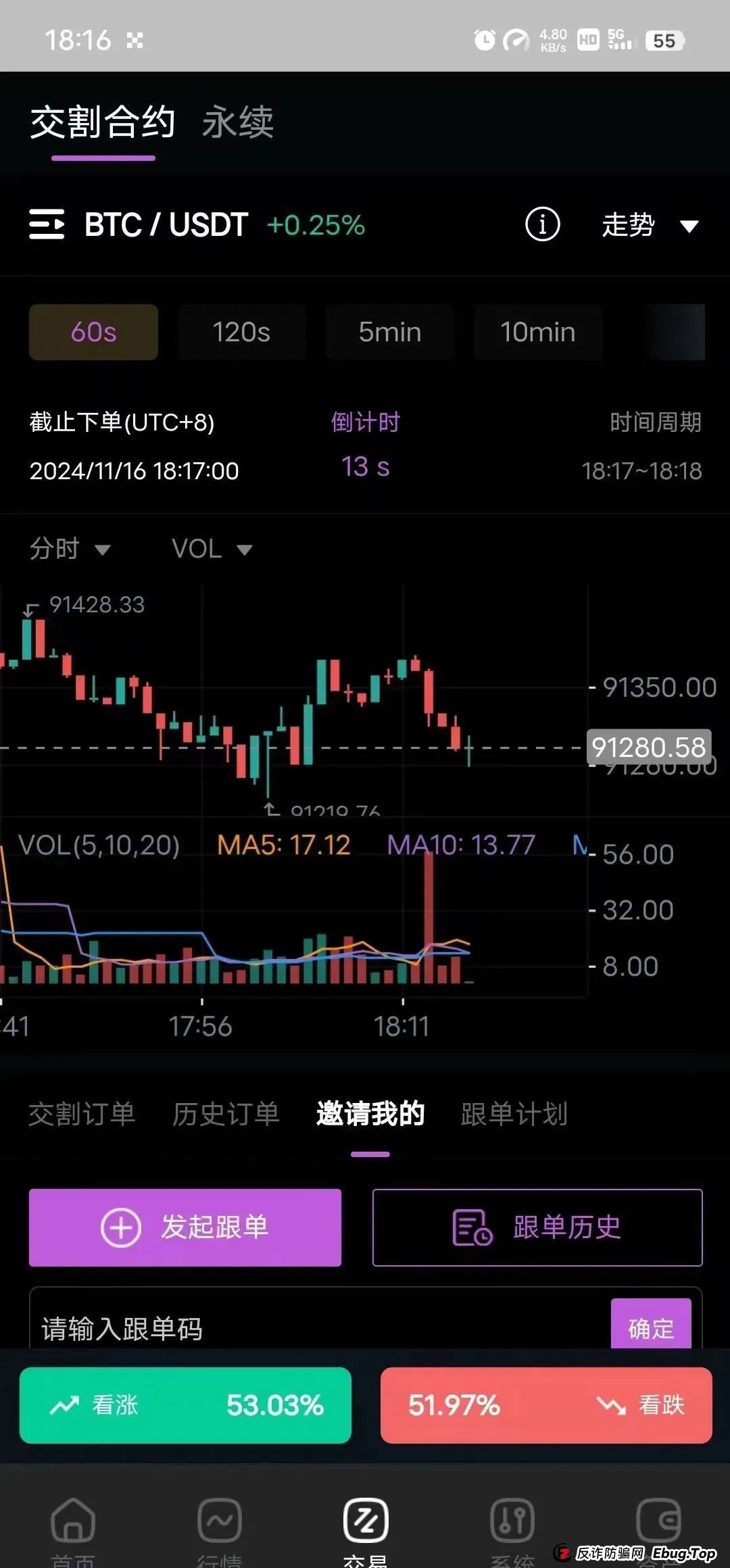This screenshot has height=1568, width=730.
Task: Open the 历史订单 tab
Action: point(226,1114)
